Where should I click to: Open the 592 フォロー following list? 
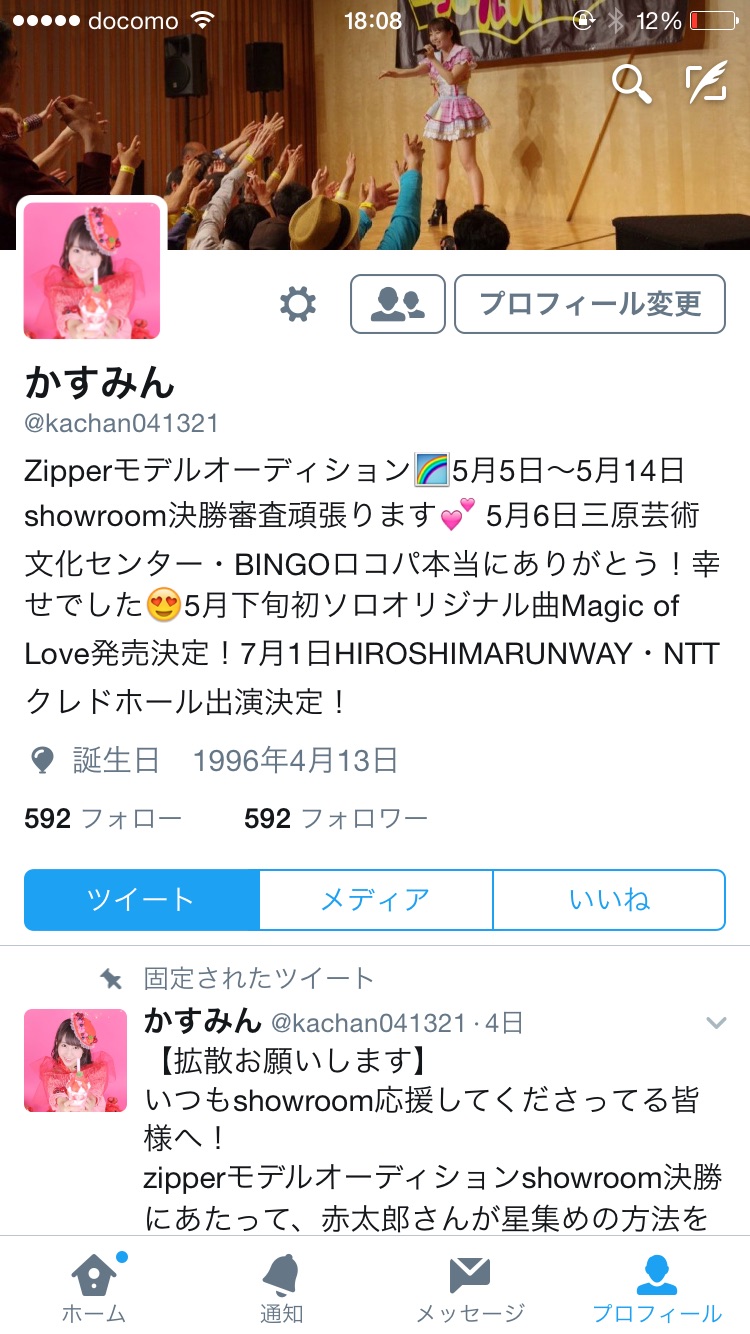[103, 819]
